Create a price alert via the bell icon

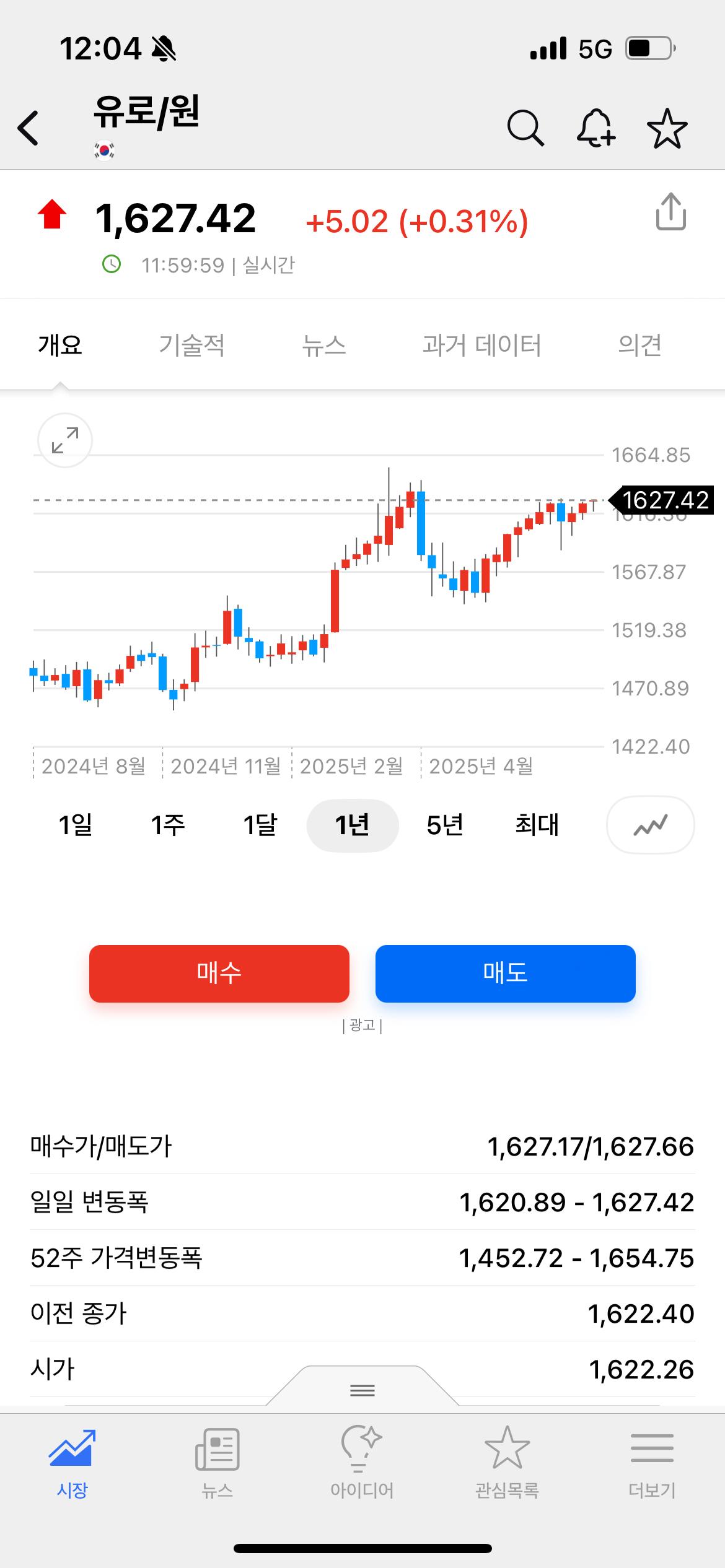point(595,128)
